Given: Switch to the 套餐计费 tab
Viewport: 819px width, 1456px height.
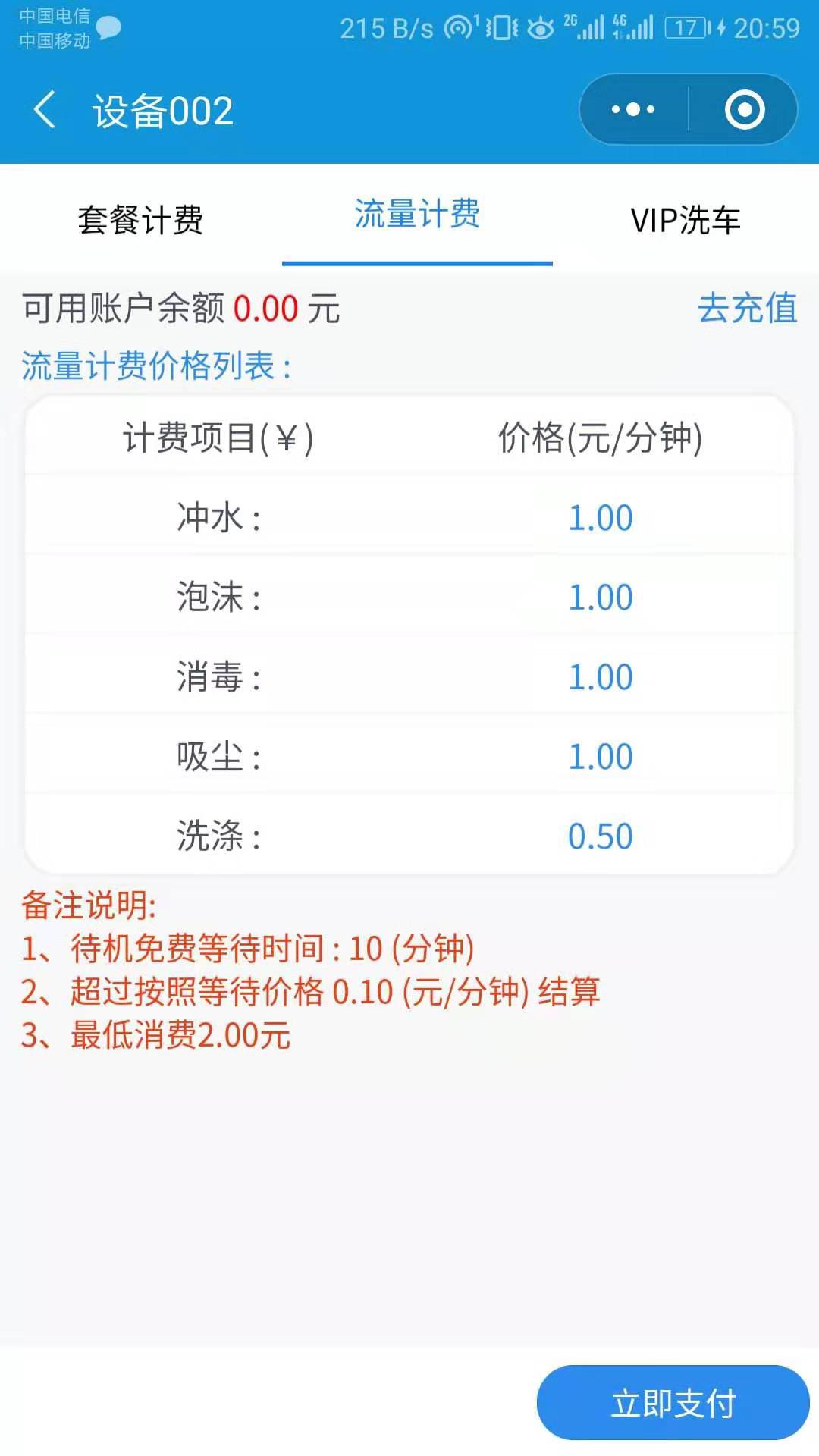Looking at the screenshot, I should (x=140, y=221).
